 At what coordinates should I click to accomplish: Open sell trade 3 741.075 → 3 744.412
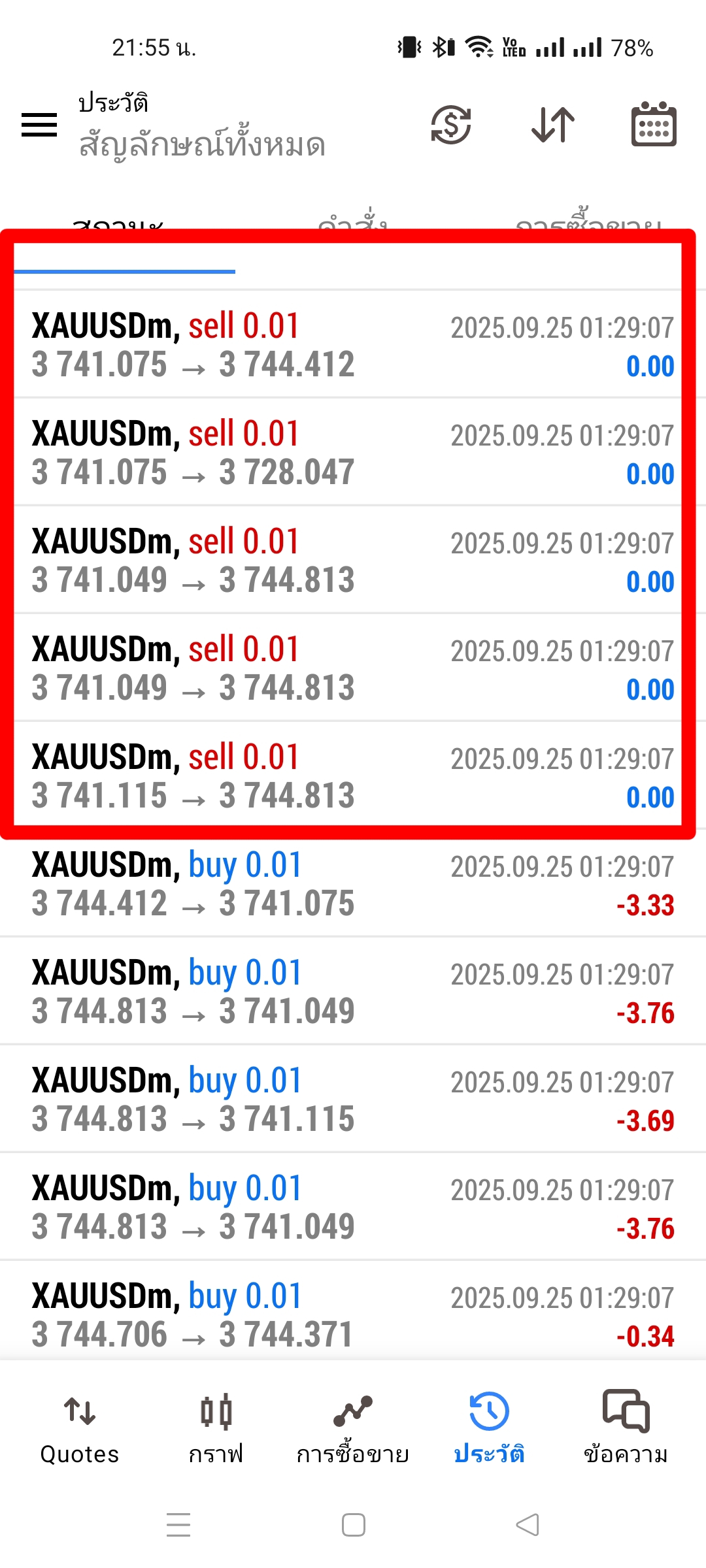(x=353, y=344)
